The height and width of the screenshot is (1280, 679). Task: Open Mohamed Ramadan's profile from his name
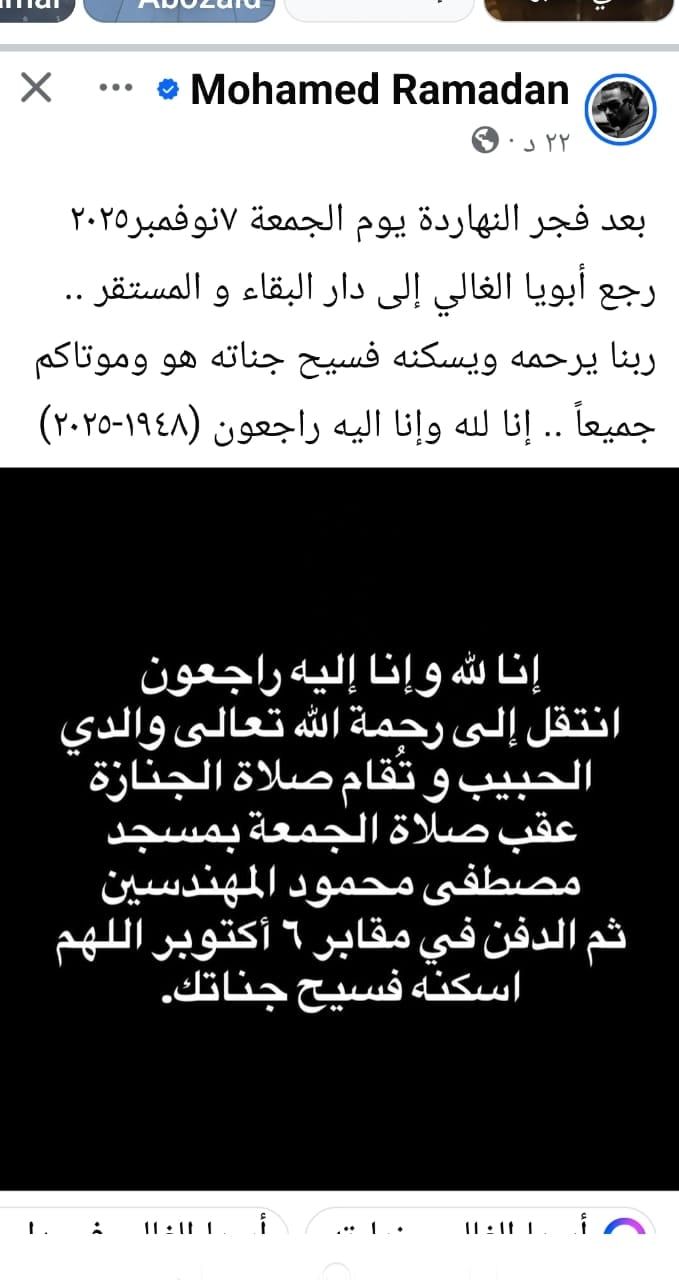pyautogui.click(x=380, y=90)
